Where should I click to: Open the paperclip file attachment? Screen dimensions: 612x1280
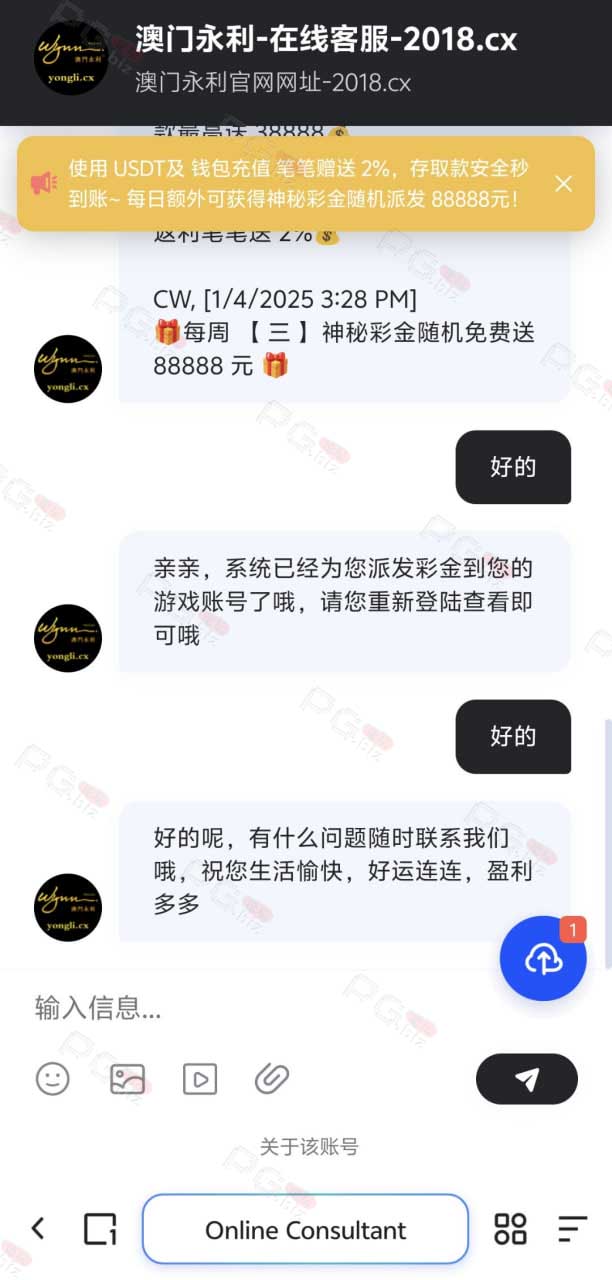point(272,1078)
